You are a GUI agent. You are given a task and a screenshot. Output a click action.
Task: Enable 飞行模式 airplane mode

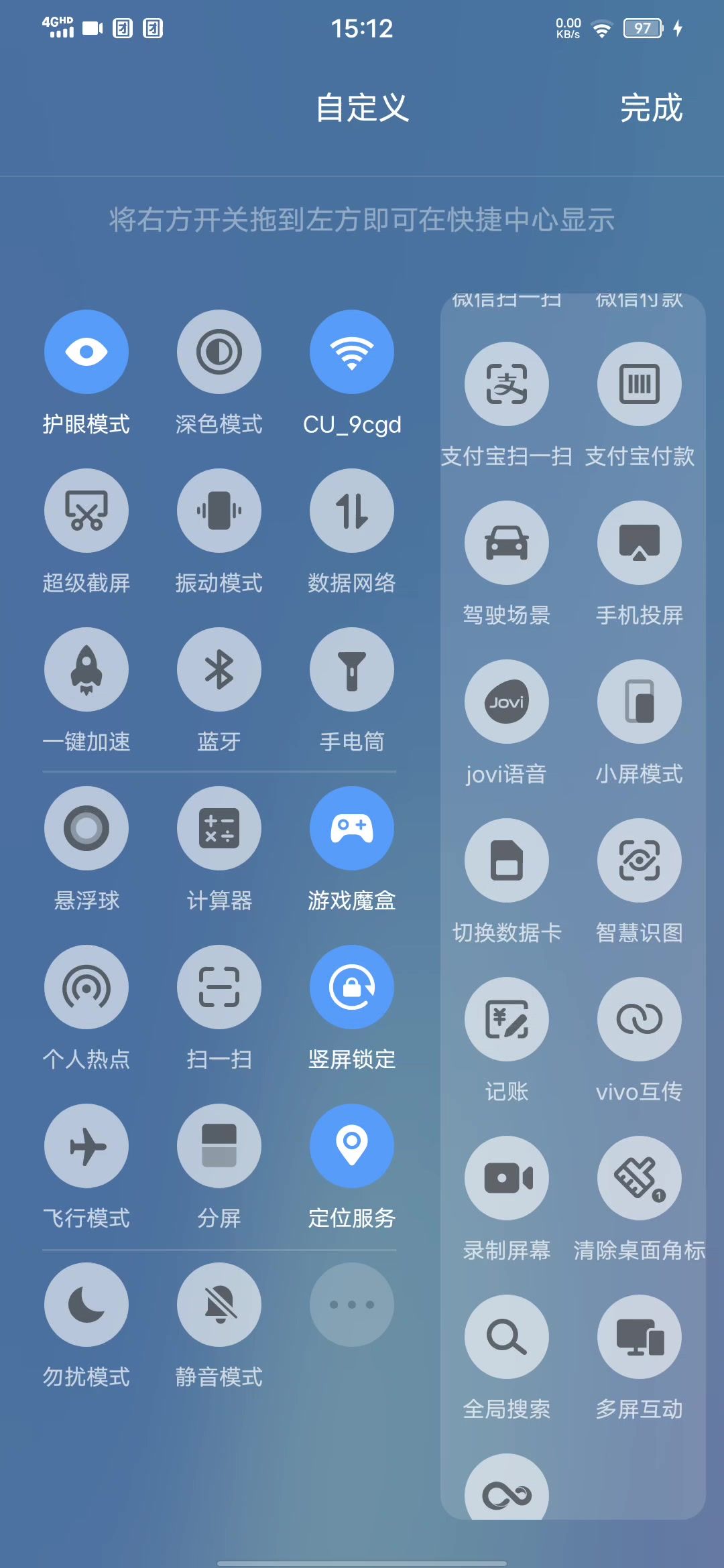click(86, 1146)
